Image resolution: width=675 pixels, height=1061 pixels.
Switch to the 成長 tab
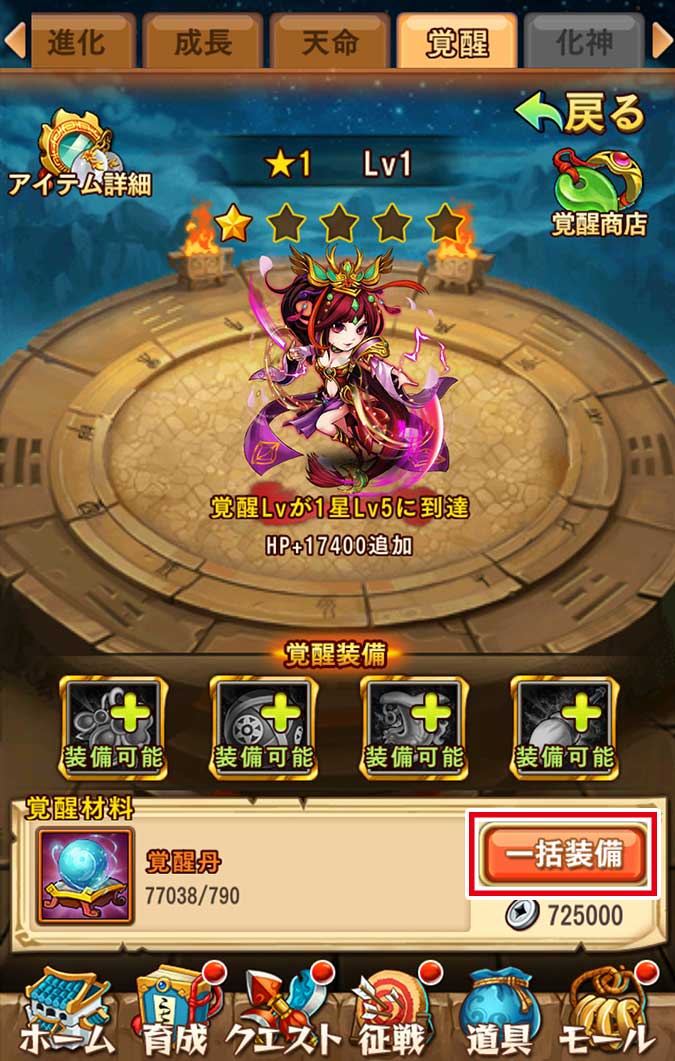(x=203, y=44)
